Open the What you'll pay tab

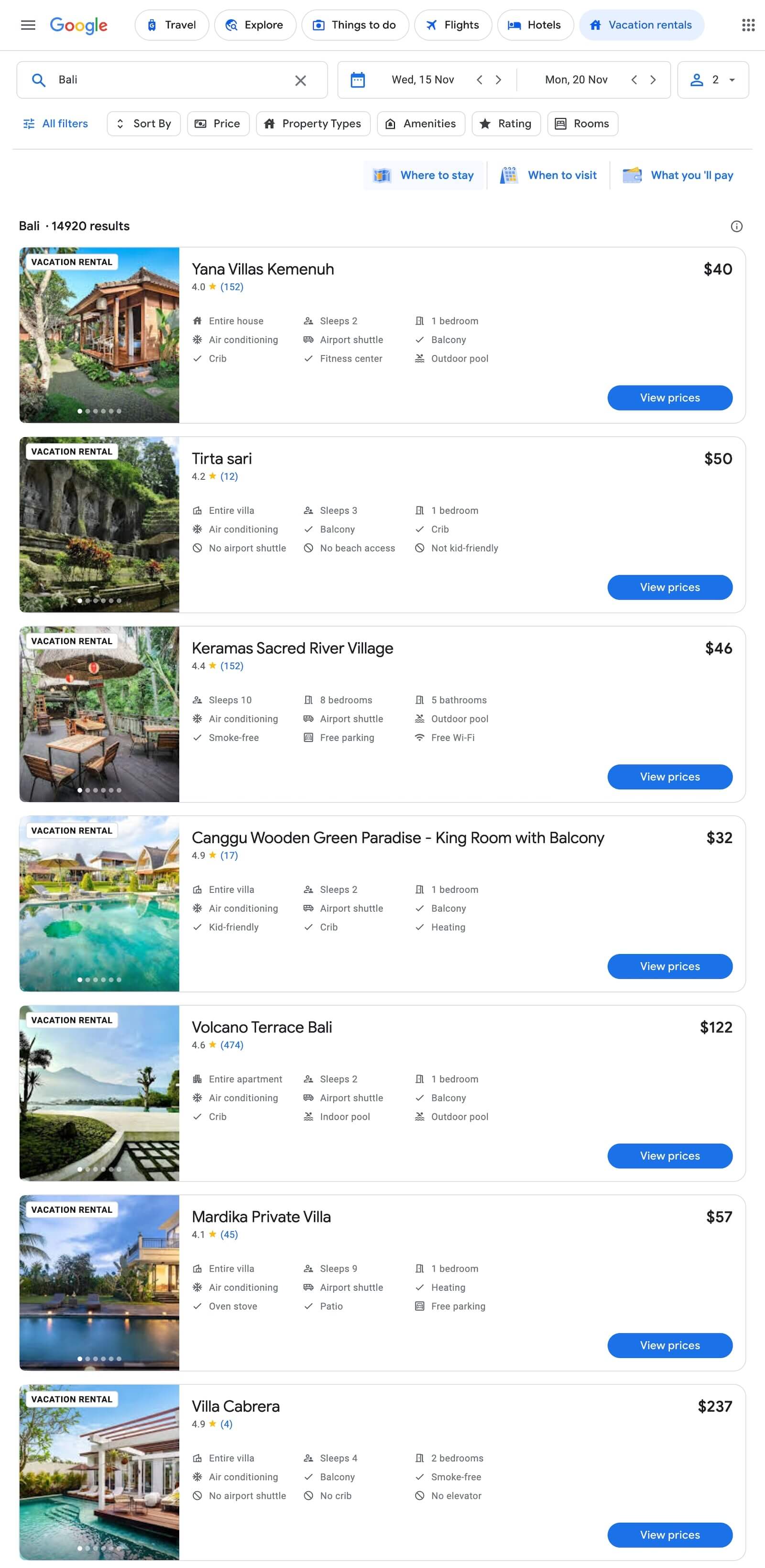(678, 175)
